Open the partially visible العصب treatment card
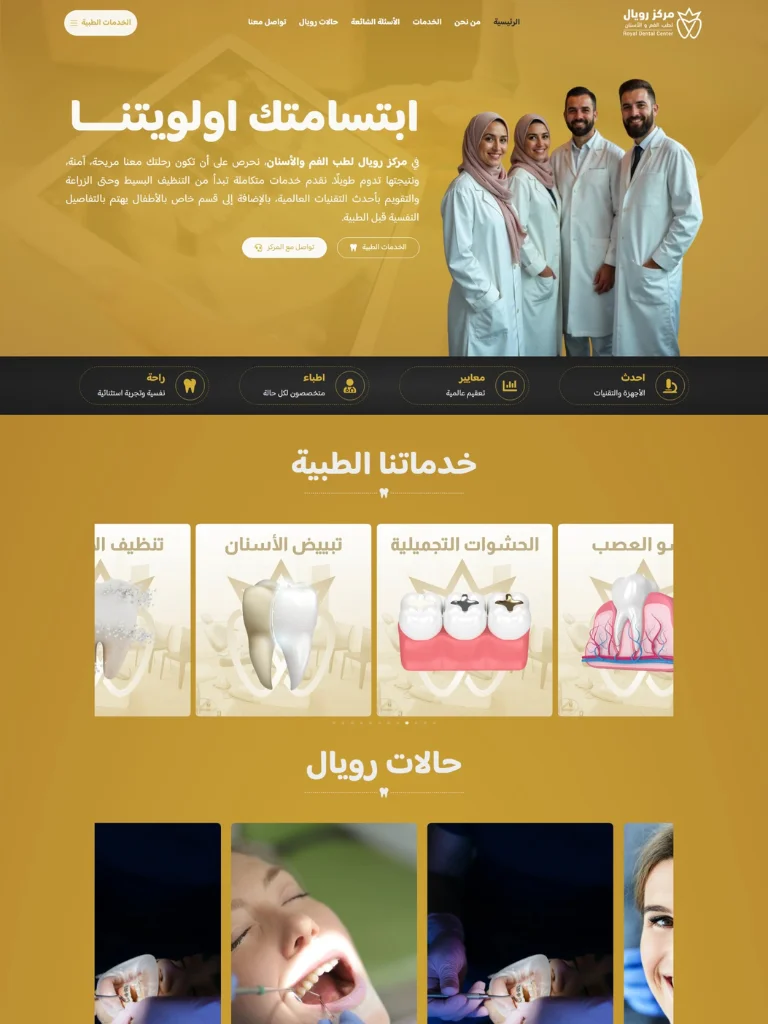 pos(615,620)
